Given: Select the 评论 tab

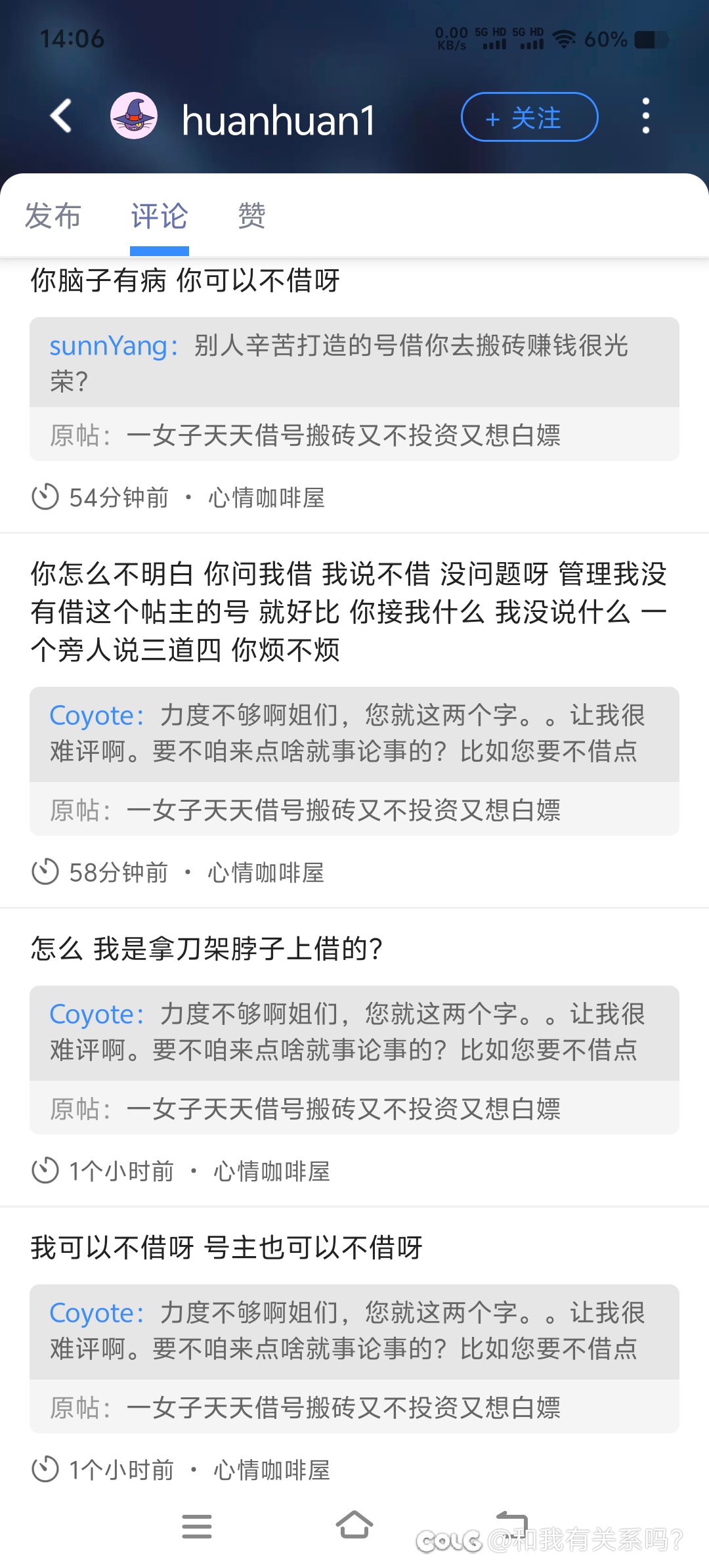Looking at the screenshot, I should (160, 216).
